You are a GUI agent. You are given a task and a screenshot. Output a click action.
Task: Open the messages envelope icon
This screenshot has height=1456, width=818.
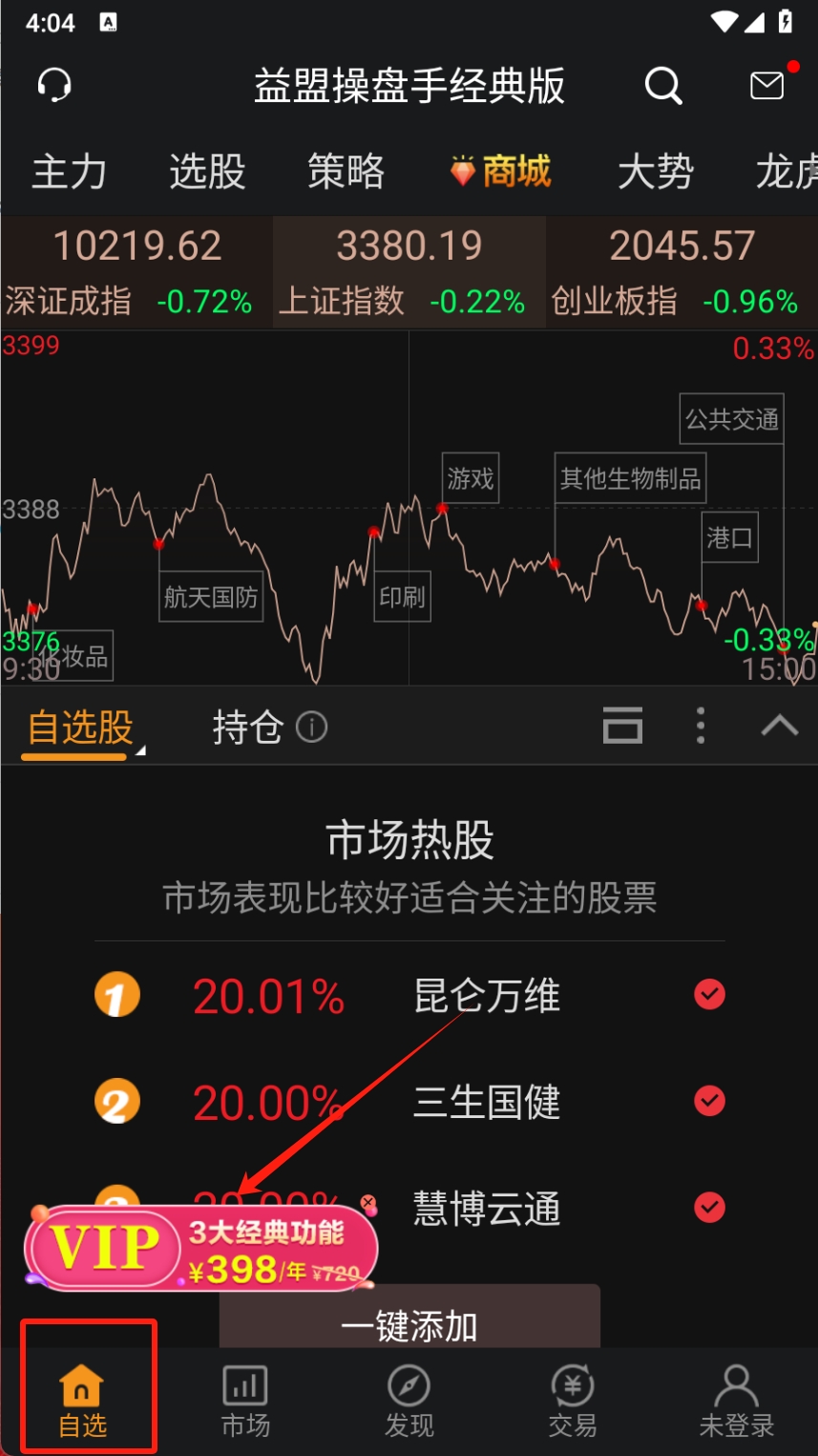point(766,86)
